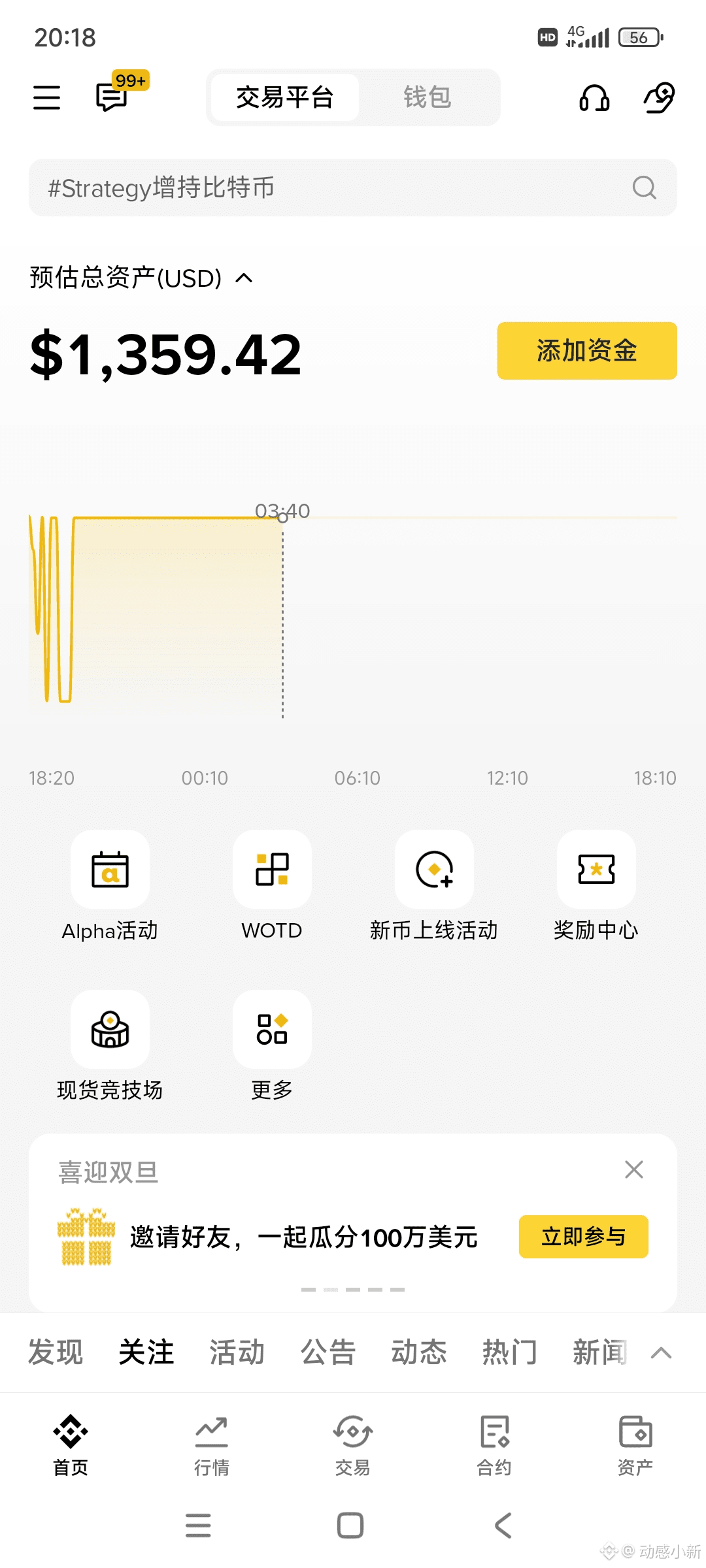Switch to the 钱包 tab

(427, 97)
